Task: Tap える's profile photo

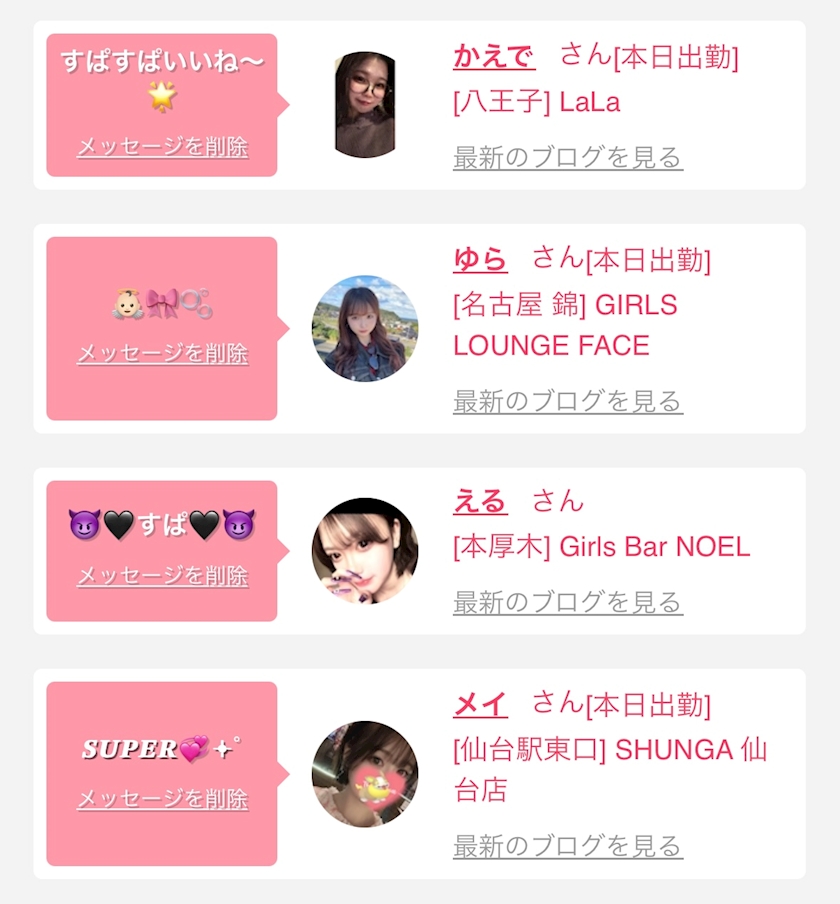Action: pos(365,551)
